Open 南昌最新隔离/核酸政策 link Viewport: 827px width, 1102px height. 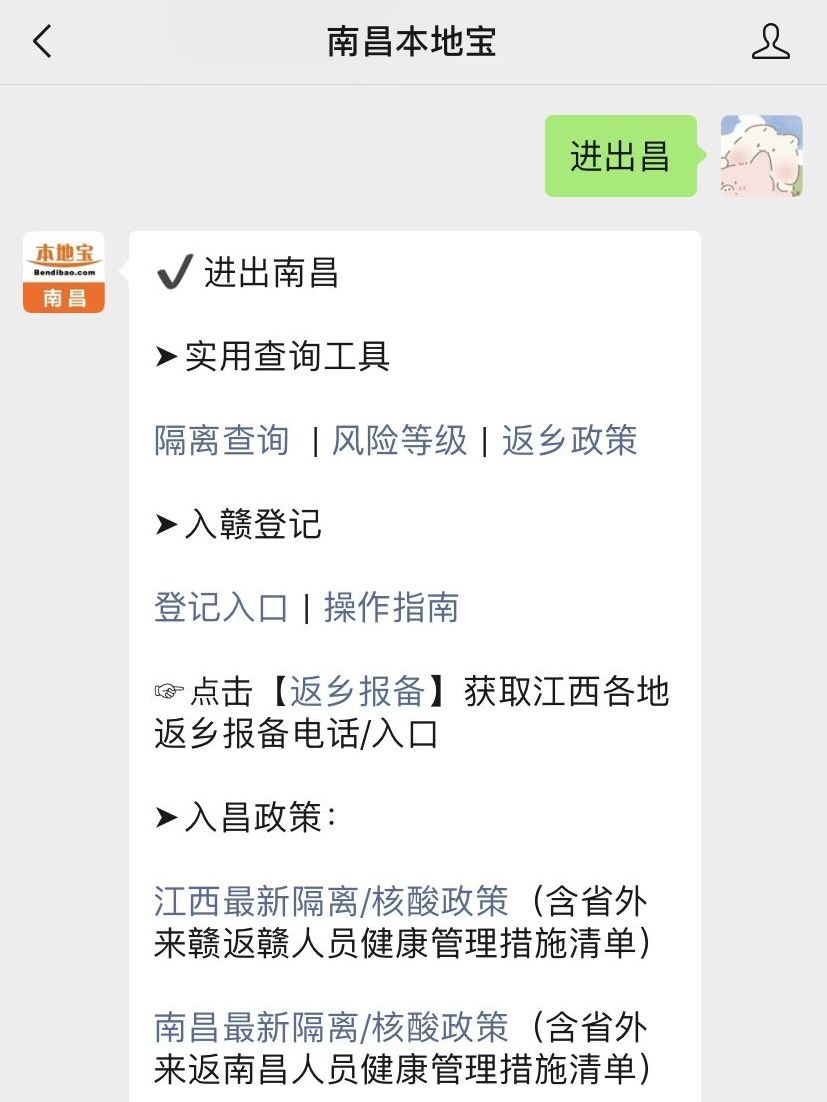[x=331, y=1027]
